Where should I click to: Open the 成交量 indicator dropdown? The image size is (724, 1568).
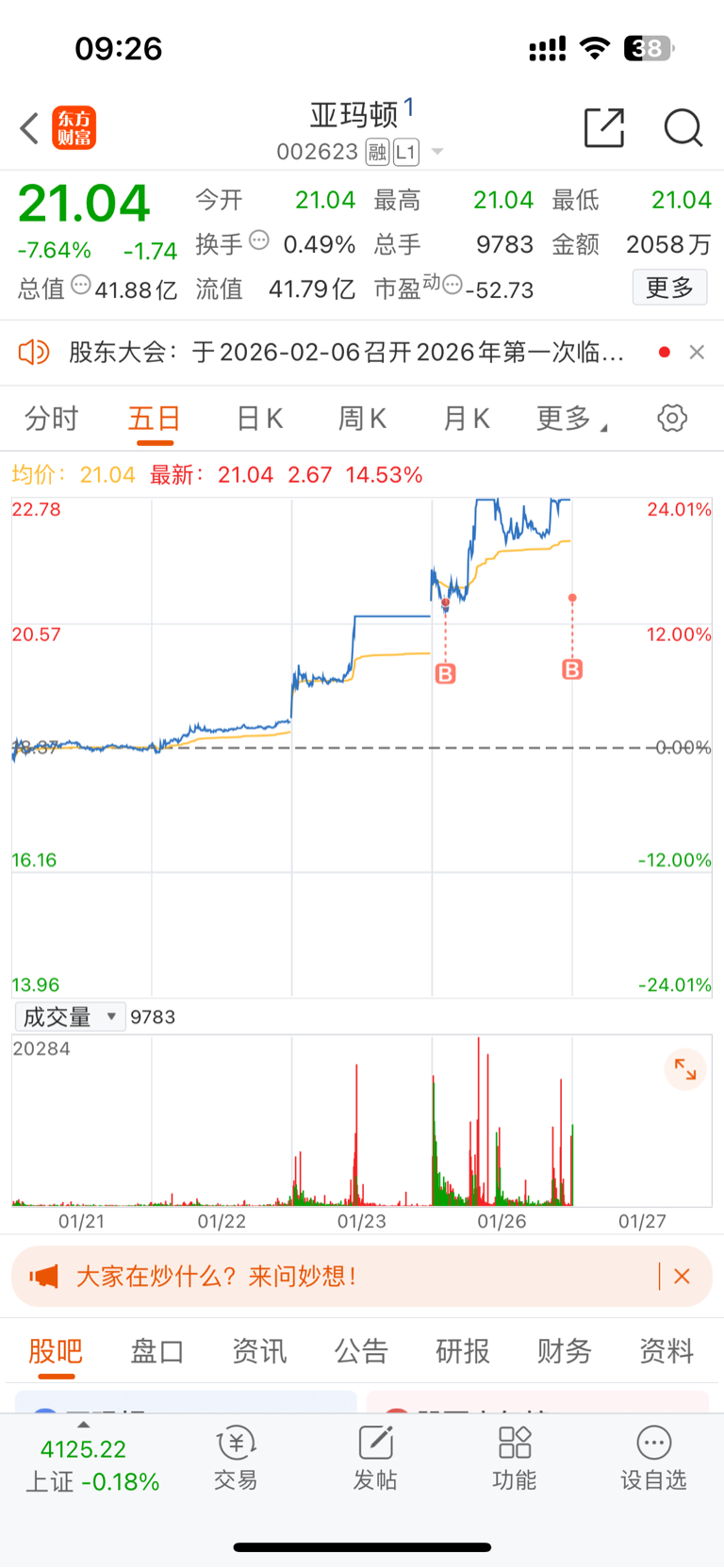[x=70, y=1016]
